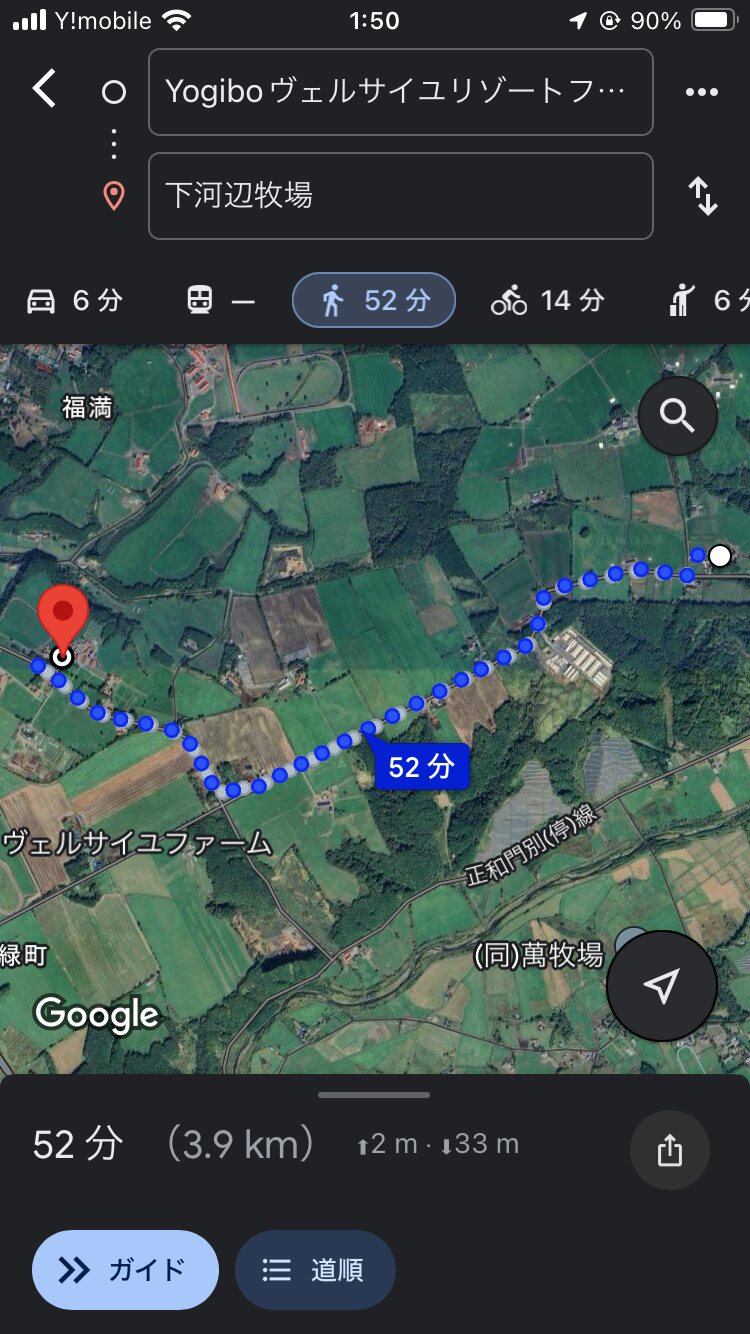Search along the route with the magnifier
This screenshot has height=1334, width=750.
(678, 415)
